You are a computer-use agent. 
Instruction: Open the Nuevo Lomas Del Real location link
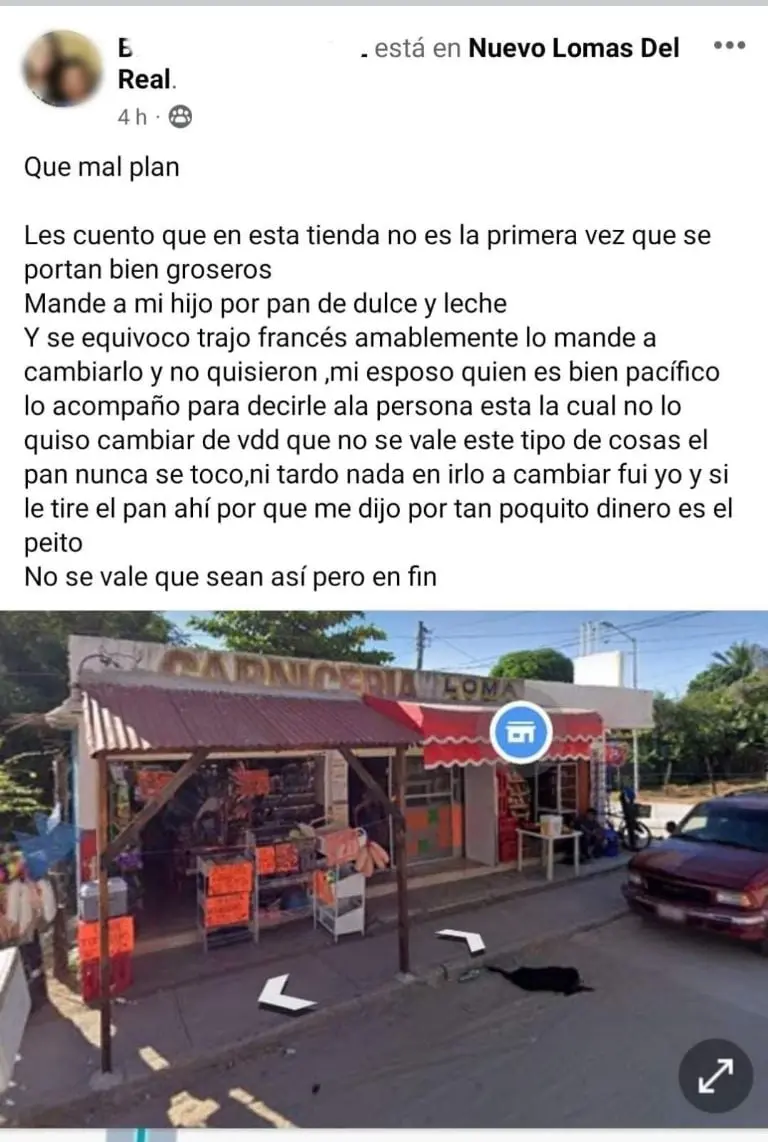click(574, 47)
